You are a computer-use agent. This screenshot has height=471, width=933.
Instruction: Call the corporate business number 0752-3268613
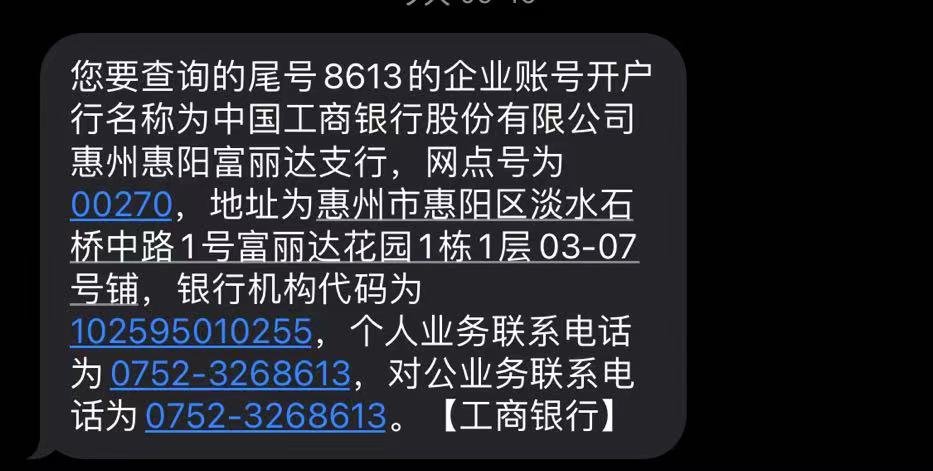click(x=265, y=416)
